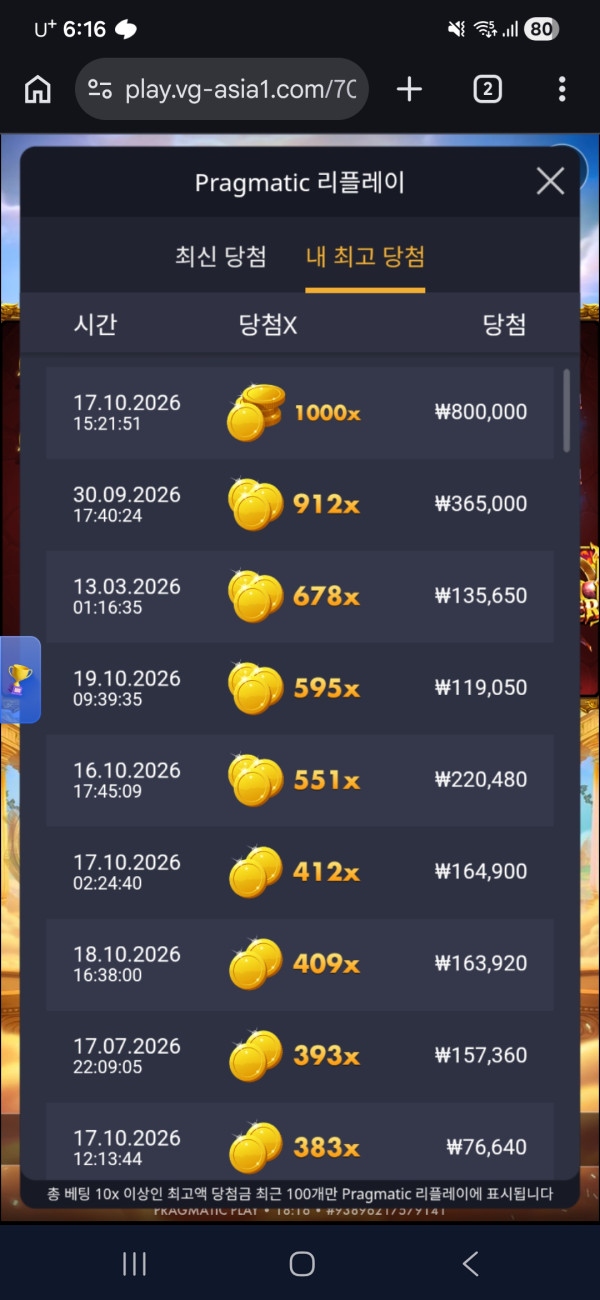
Task: Select the 내 최고 당첨 tab
Action: coord(365,257)
